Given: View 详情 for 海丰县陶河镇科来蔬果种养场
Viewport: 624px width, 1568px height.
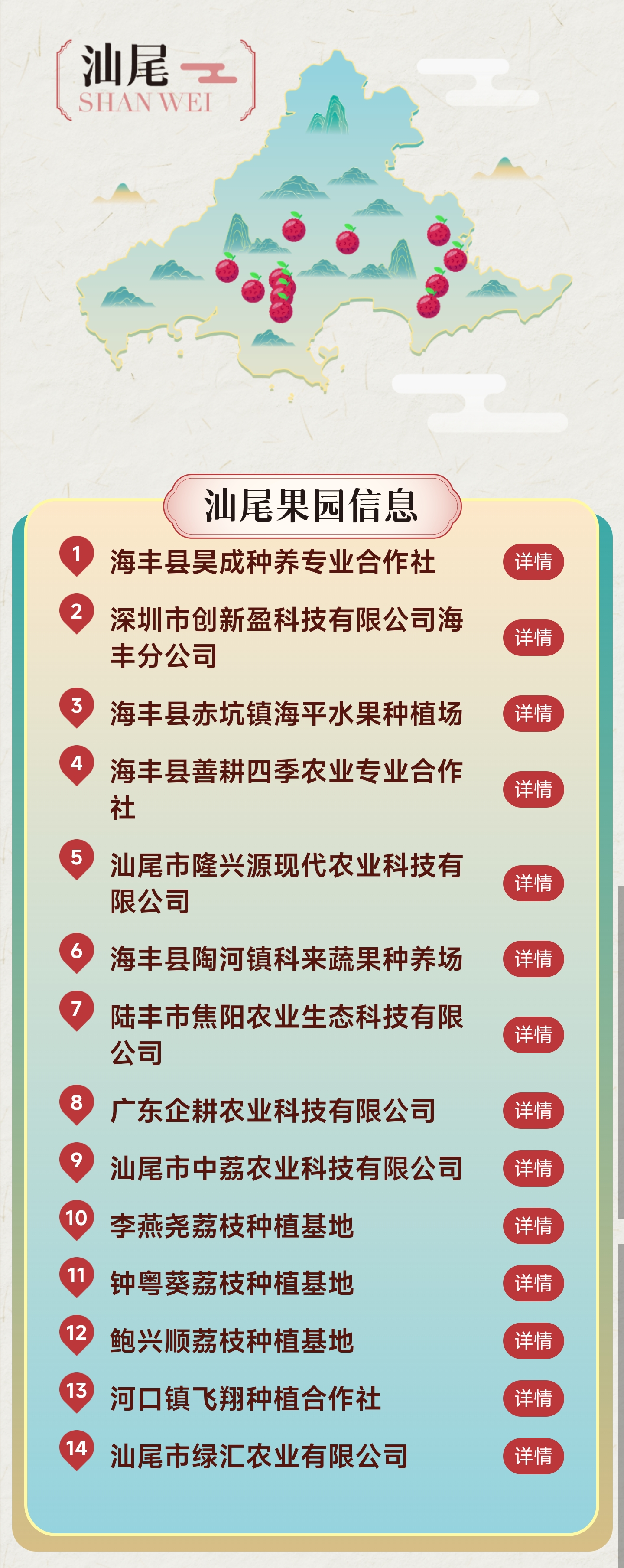Looking at the screenshot, I should (533, 958).
